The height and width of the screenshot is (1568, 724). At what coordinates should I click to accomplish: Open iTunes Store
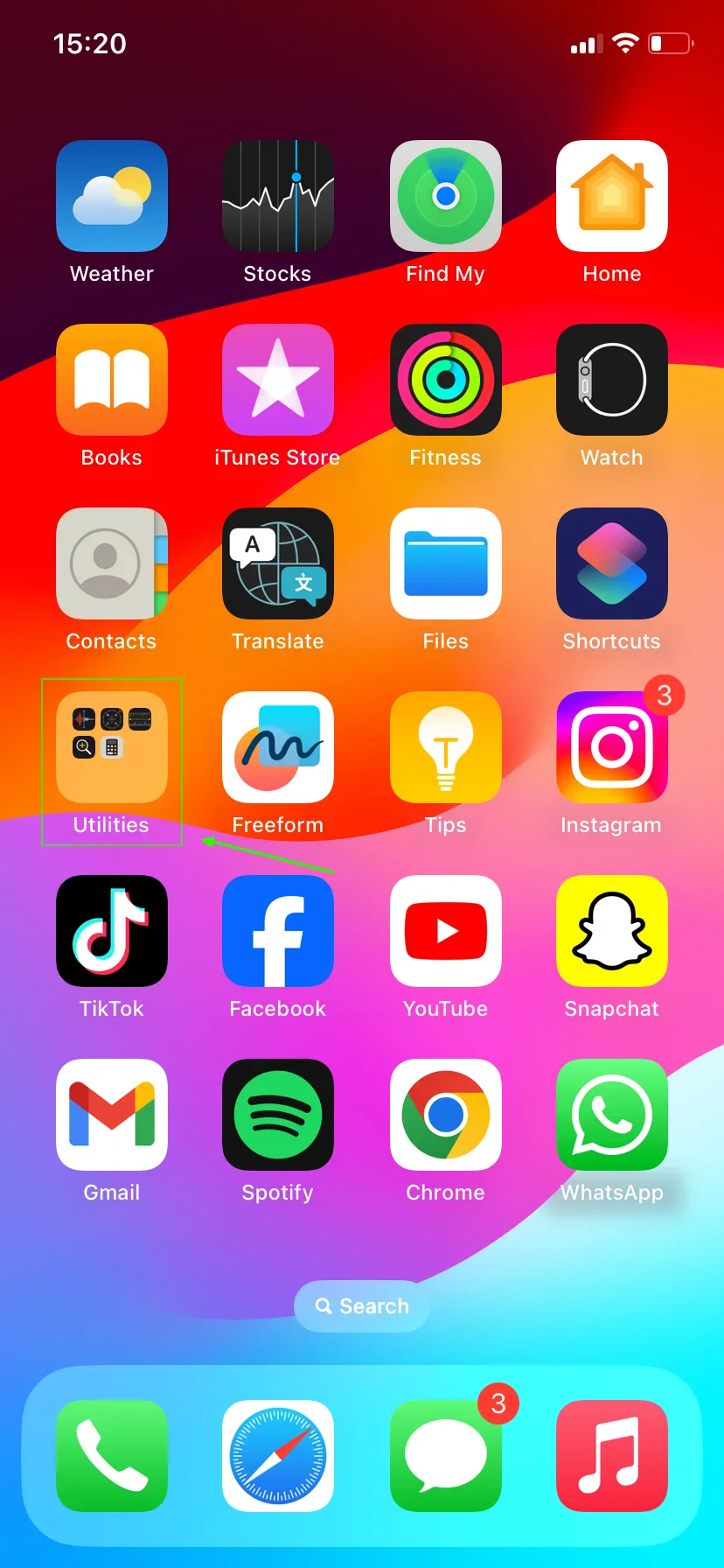278,380
